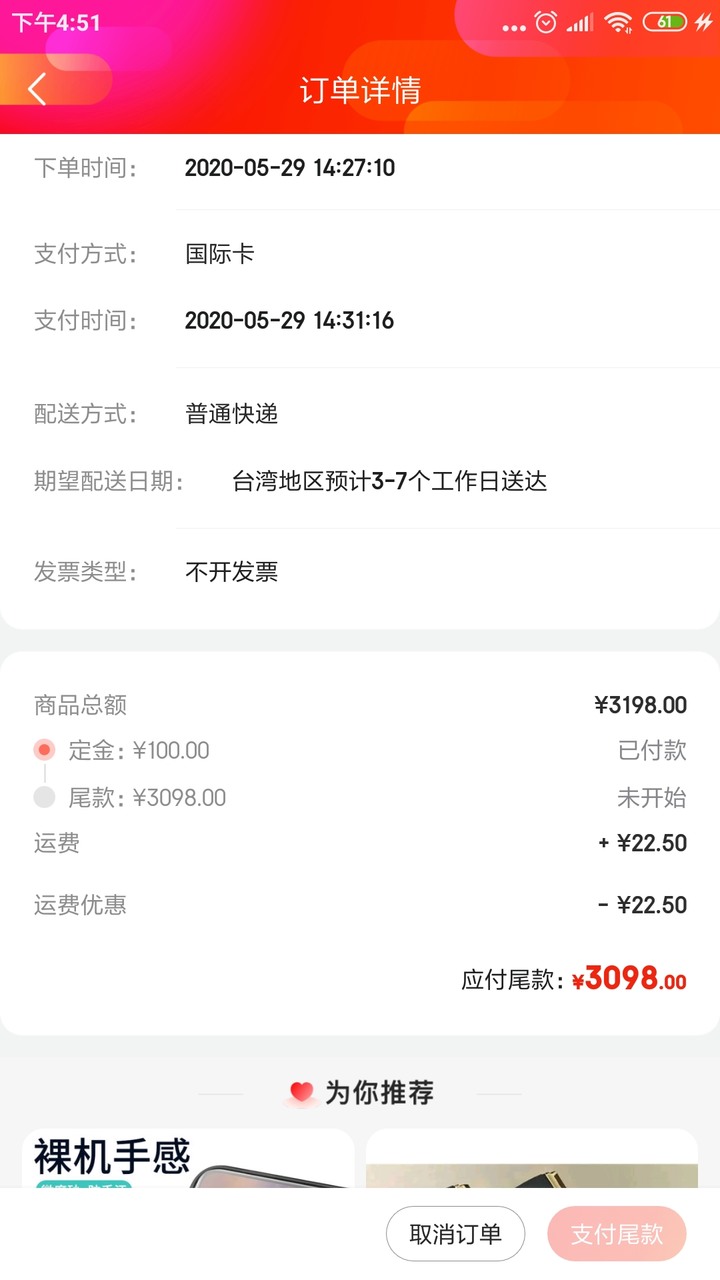Tap the 取消订单 button
Viewport: 720px width, 1280px height.
pos(455,1233)
